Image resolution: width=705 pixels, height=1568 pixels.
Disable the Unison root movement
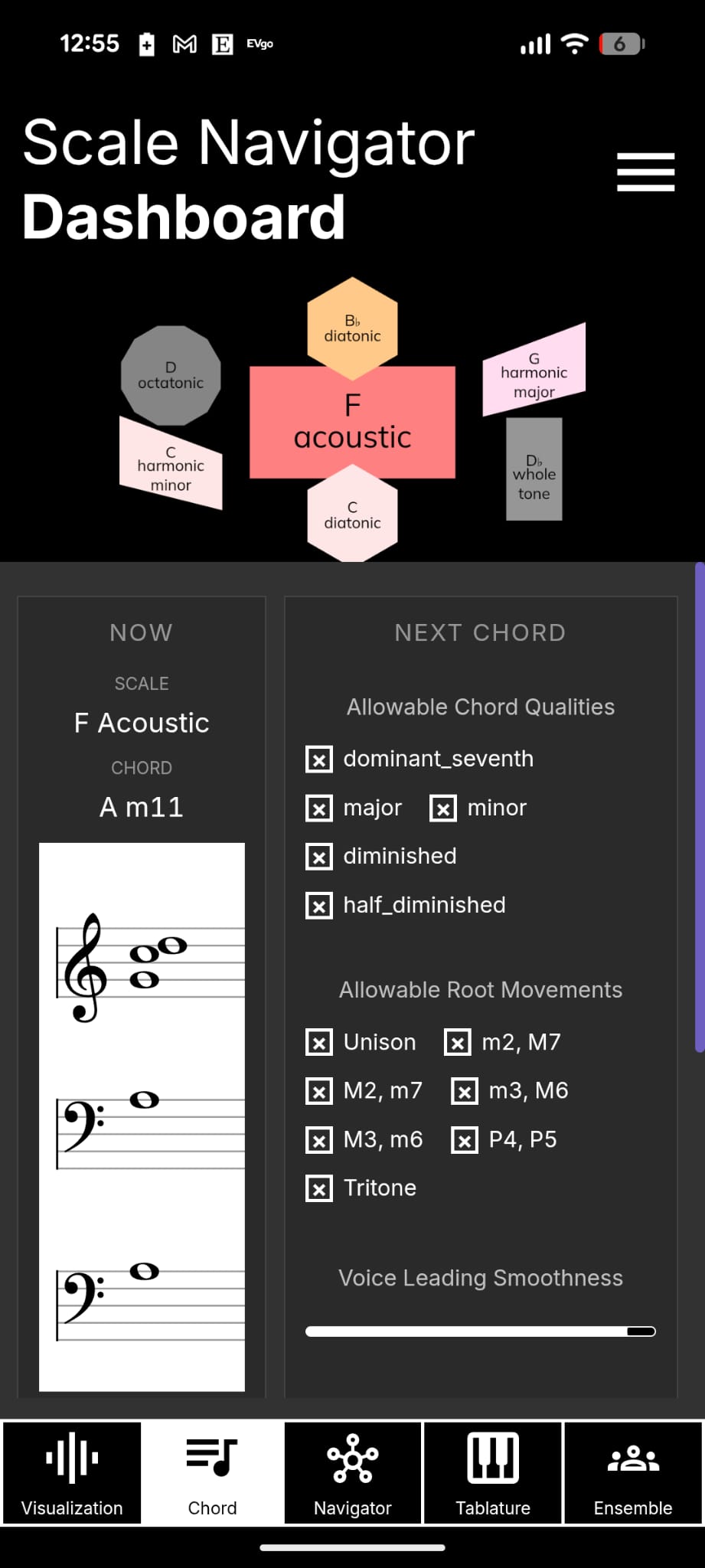point(319,1041)
